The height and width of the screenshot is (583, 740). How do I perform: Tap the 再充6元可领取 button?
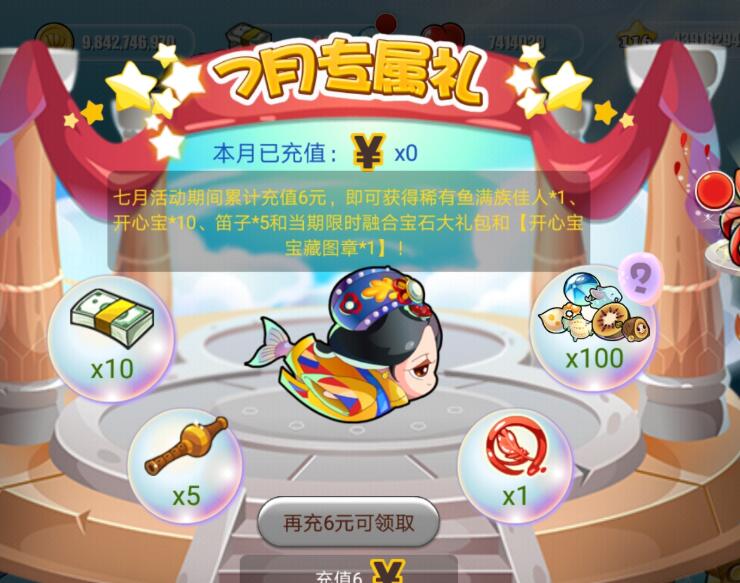click(x=349, y=522)
